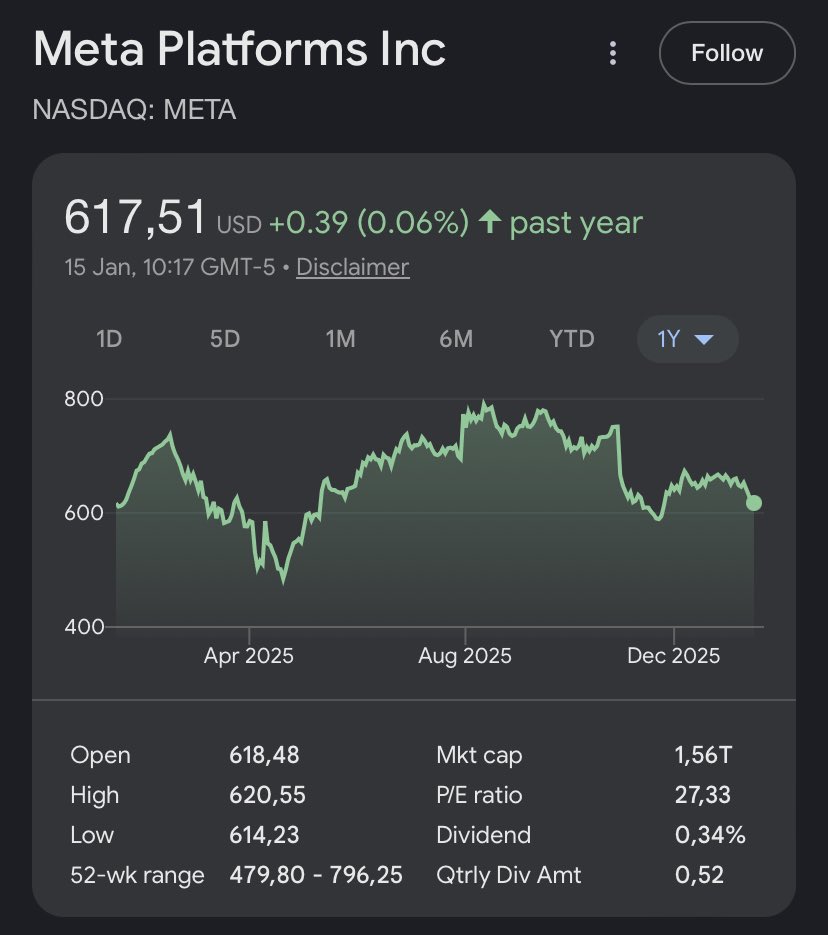The image size is (828, 935).
Task: Select the 5D time range
Action: 224,339
